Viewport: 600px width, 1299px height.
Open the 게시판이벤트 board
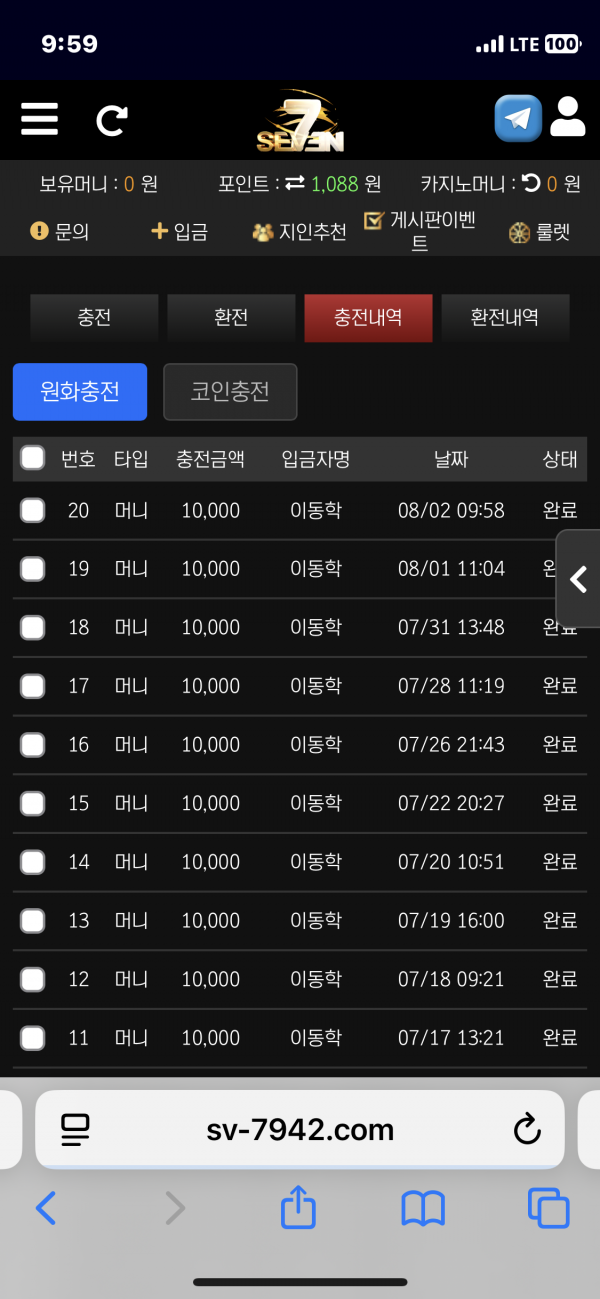coord(408,231)
